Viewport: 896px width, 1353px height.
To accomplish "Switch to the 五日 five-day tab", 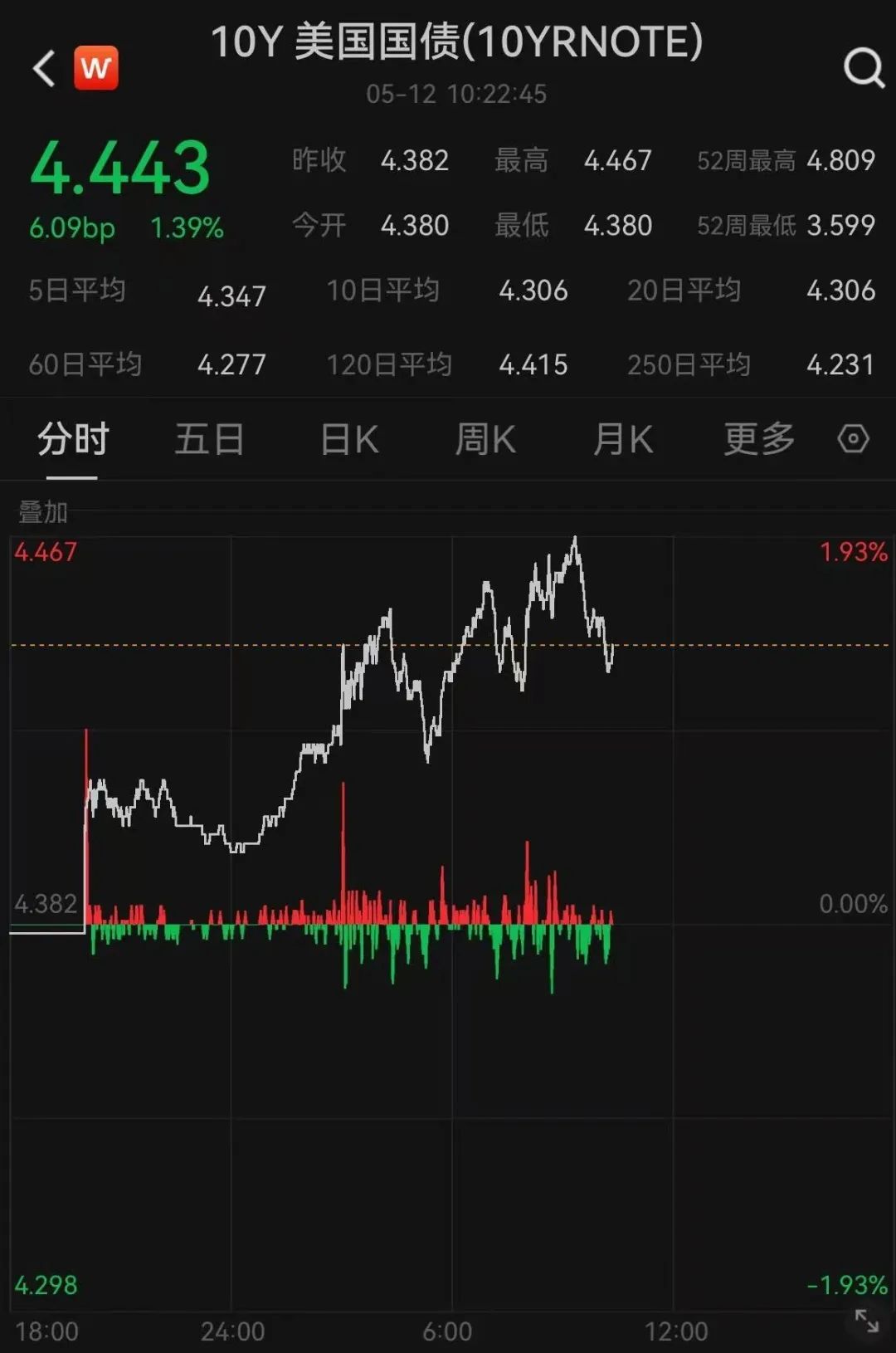I will coord(209,440).
